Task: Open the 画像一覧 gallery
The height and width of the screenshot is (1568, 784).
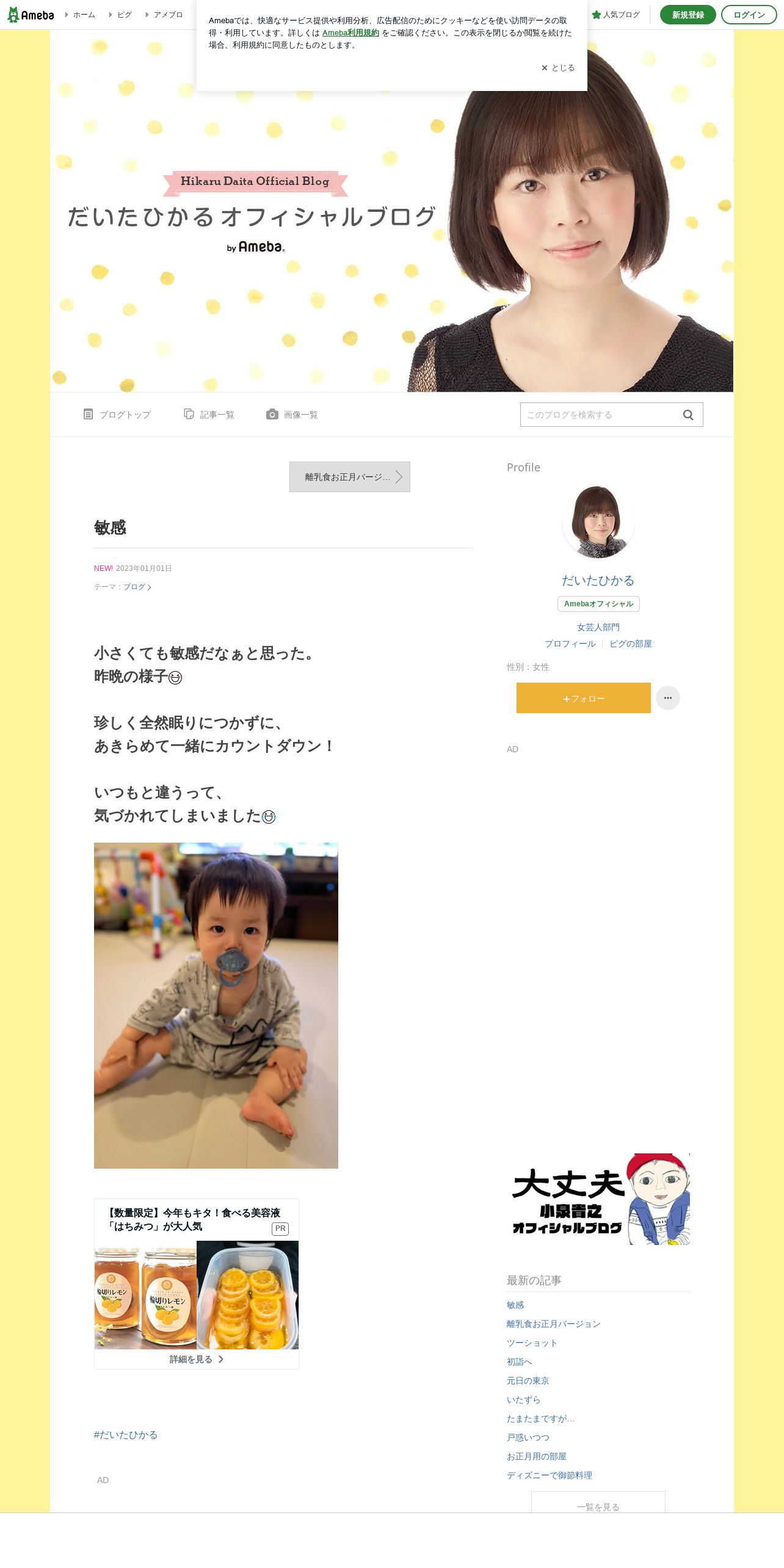Action: pos(292,415)
